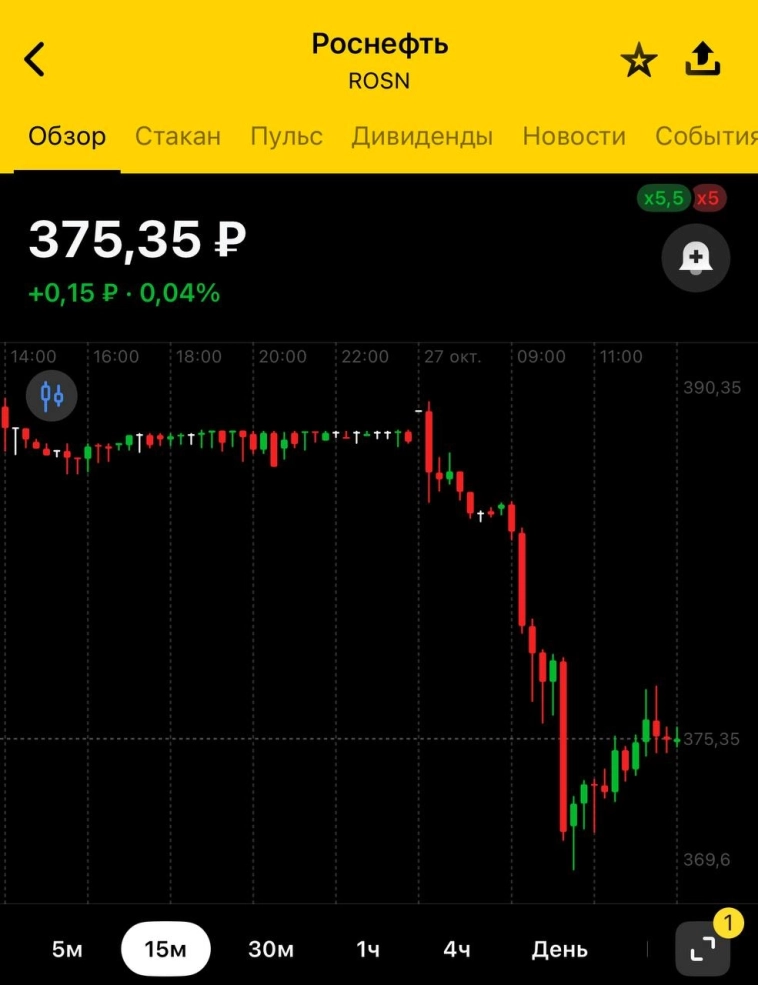The height and width of the screenshot is (985, 758).
Task: Set the chart interval to 1ч
Action: click(368, 949)
